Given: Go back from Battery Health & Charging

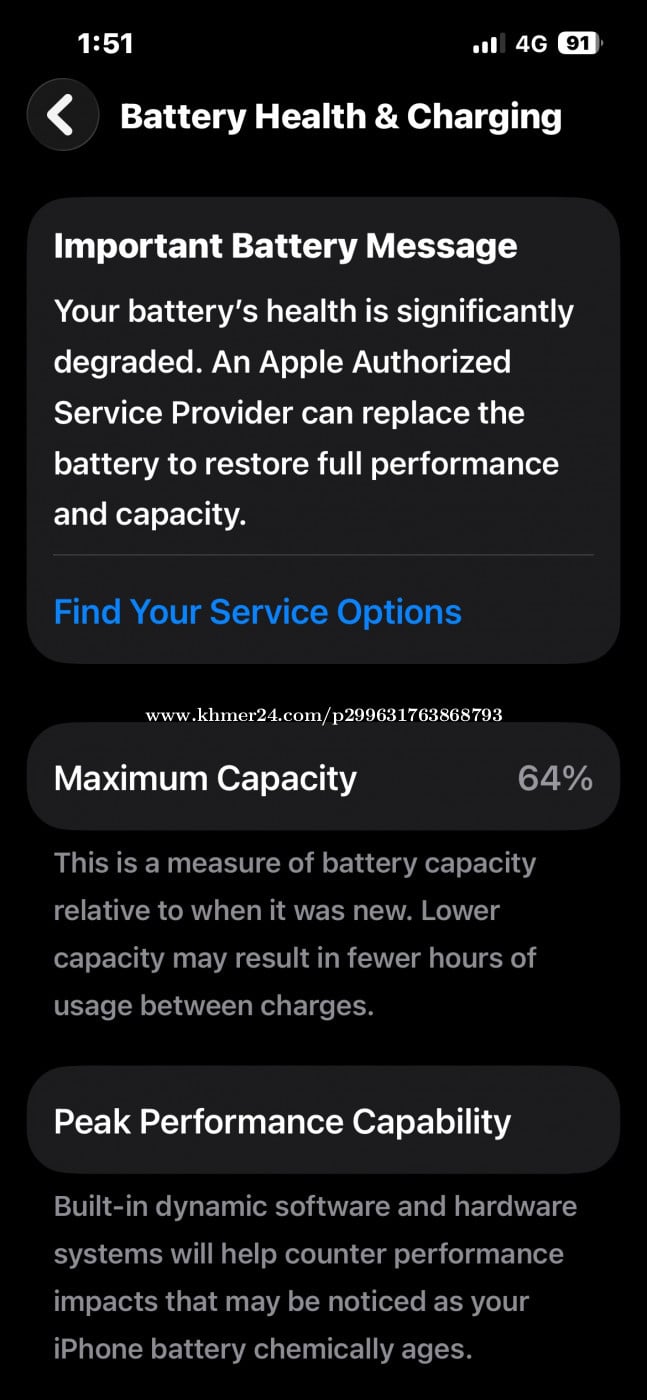Looking at the screenshot, I should coord(63,116).
